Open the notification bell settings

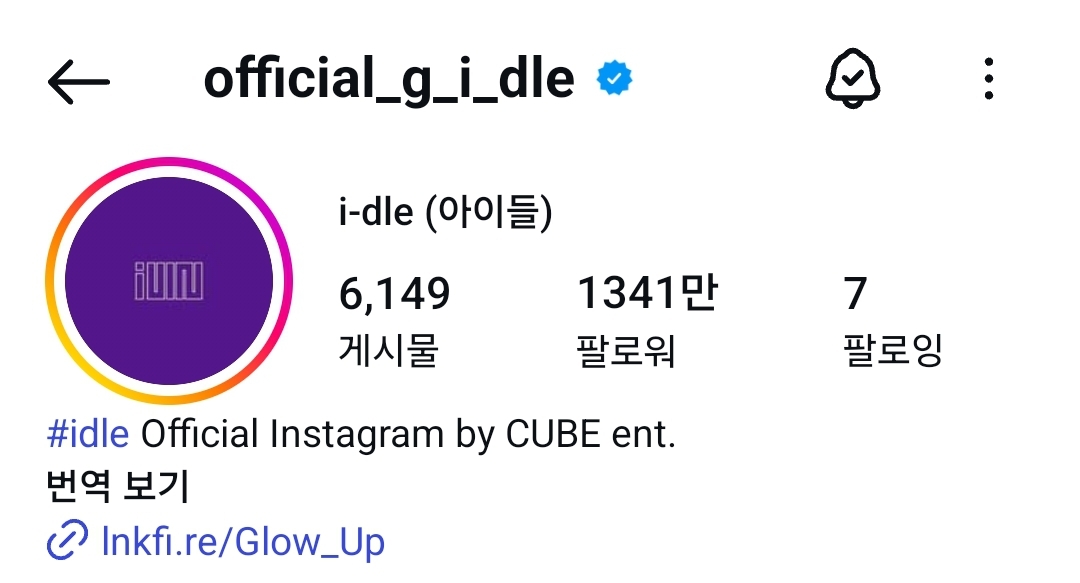(x=852, y=78)
